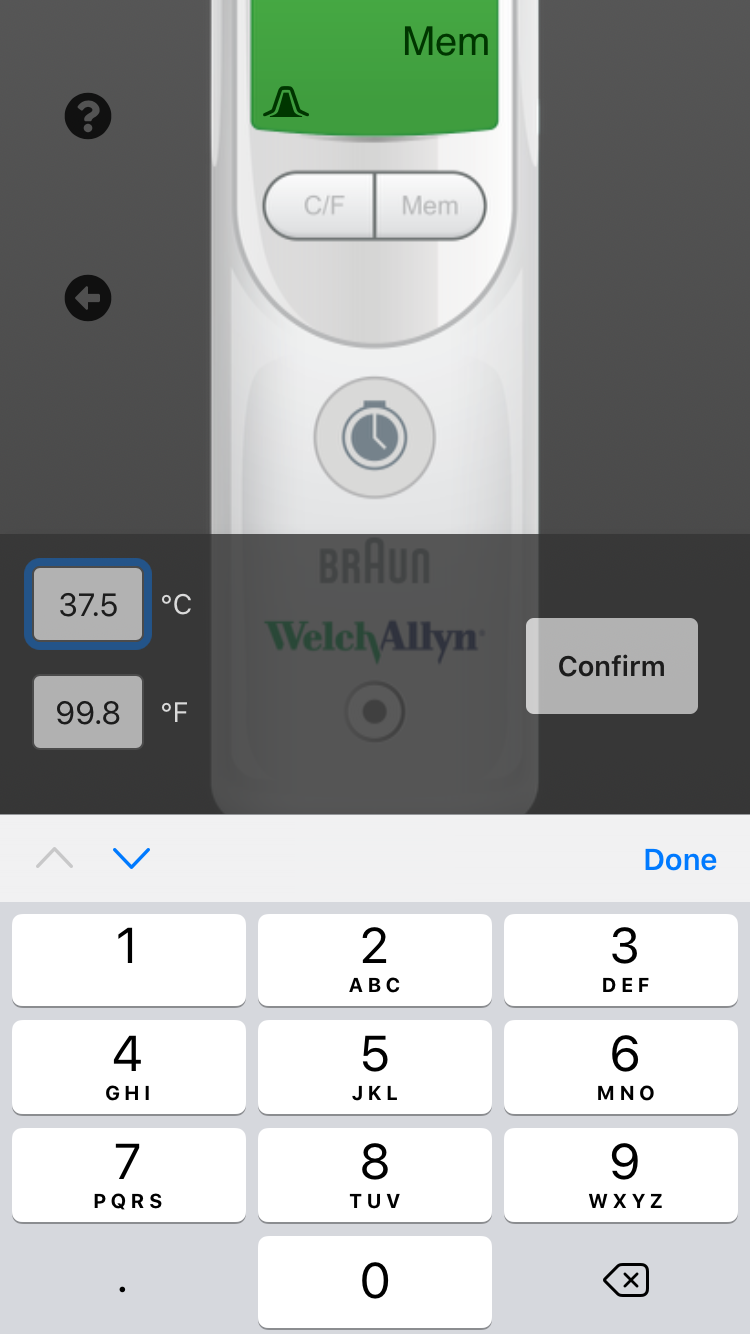Tap the backspace key on the keypad
The width and height of the screenshot is (750, 1334).
pos(626,1280)
